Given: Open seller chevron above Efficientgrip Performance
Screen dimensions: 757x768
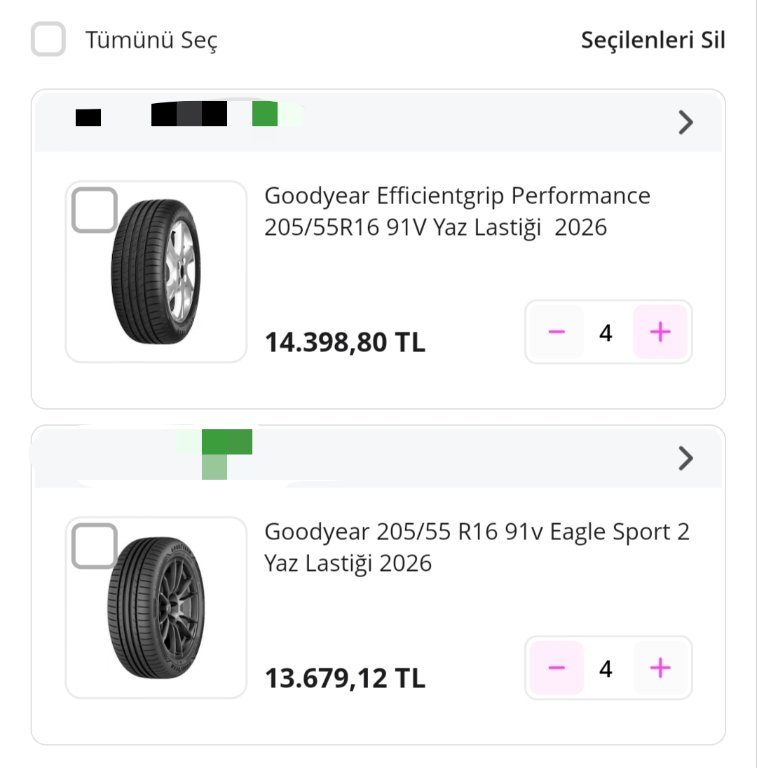Looking at the screenshot, I should click(685, 122).
